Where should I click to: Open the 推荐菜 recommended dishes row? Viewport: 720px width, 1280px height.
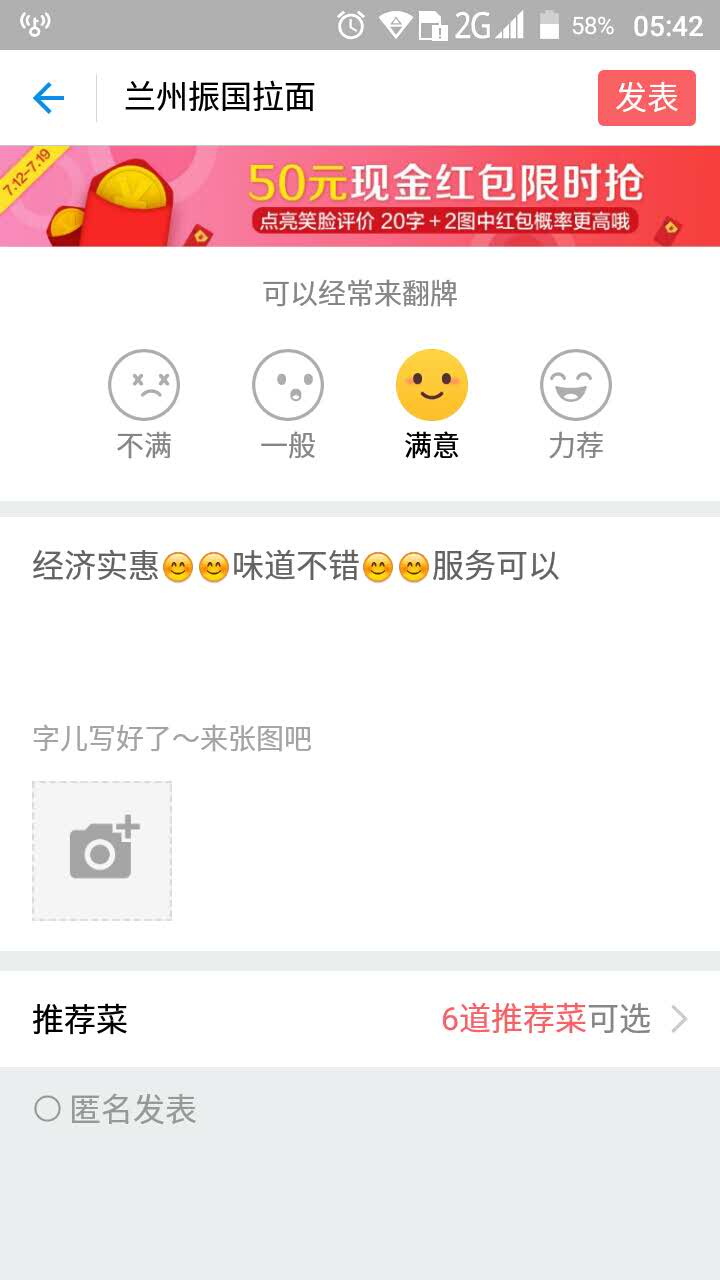[x=360, y=1019]
